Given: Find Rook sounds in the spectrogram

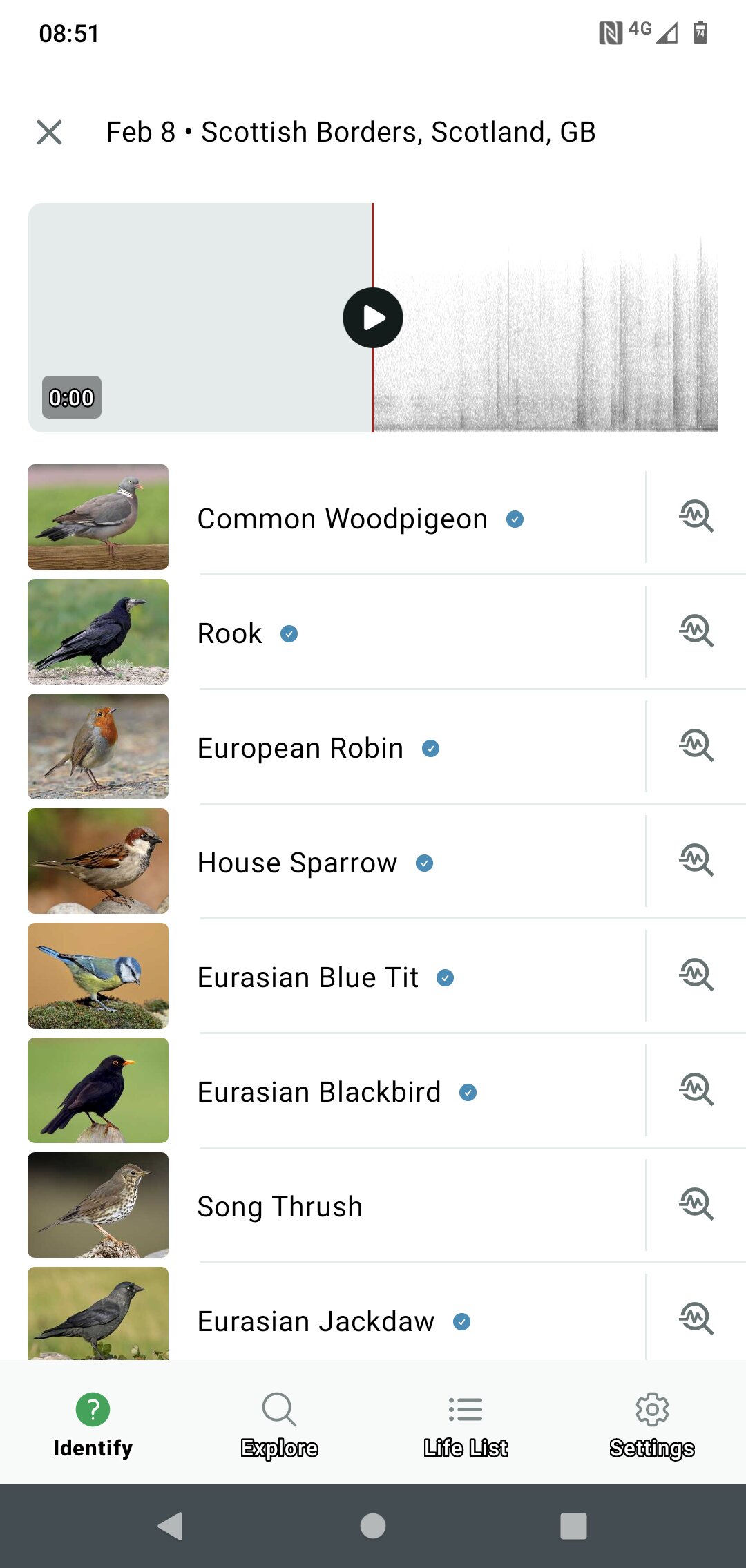Looking at the screenshot, I should click(696, 631).
